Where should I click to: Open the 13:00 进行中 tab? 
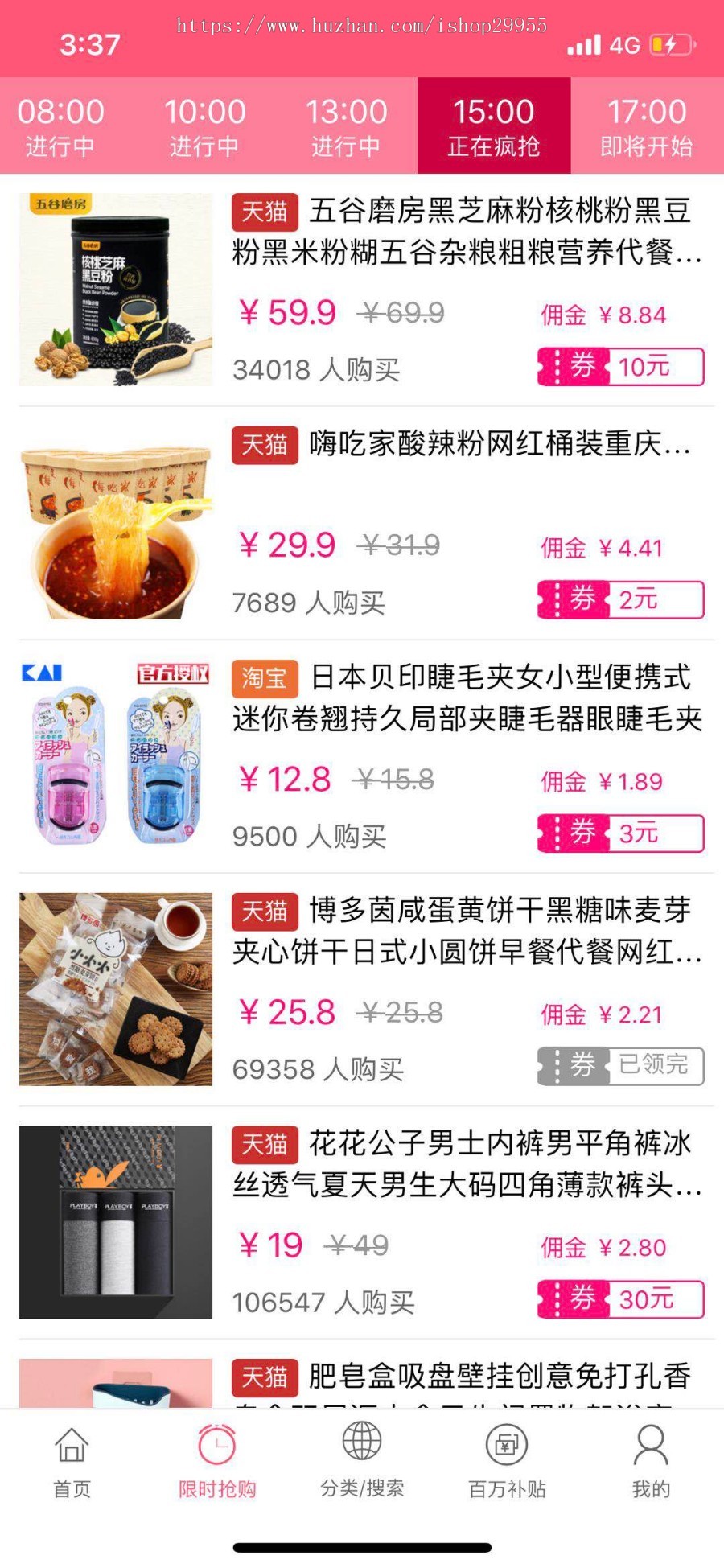pyautogui.click(x=350, y=126)
